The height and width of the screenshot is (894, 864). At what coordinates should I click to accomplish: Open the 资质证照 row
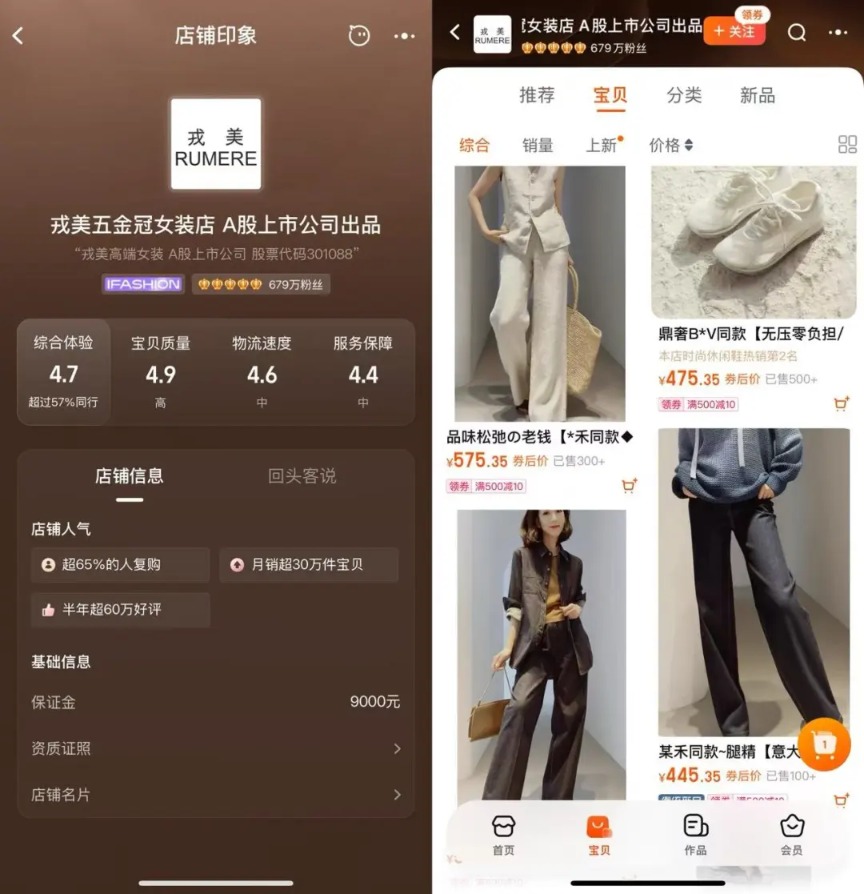[215, 748]
